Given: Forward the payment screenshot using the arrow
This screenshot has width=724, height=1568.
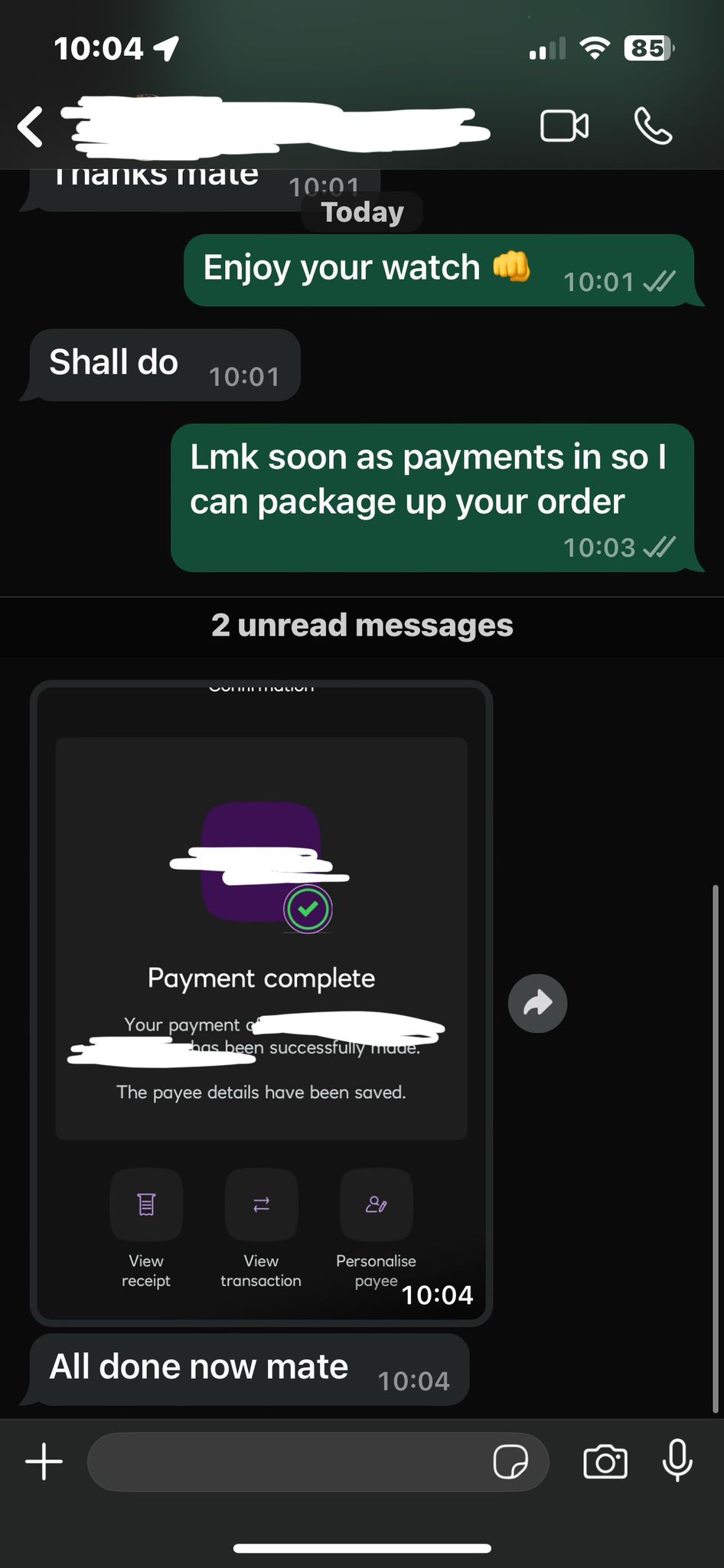Looking at the screenshot, I should pyautogui.click(x=537, y=1003).
